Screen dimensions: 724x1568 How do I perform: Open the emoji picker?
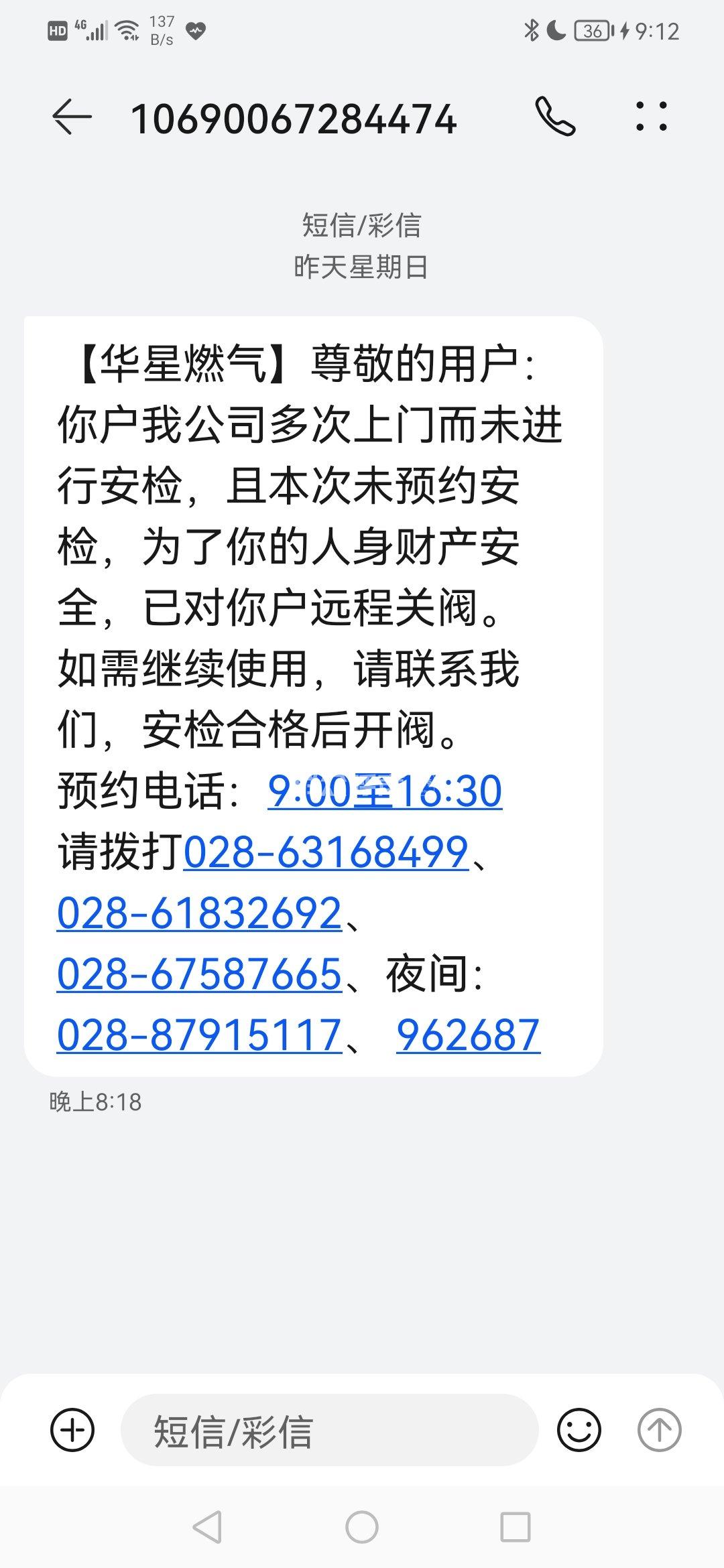click(x=579, y=1430)
